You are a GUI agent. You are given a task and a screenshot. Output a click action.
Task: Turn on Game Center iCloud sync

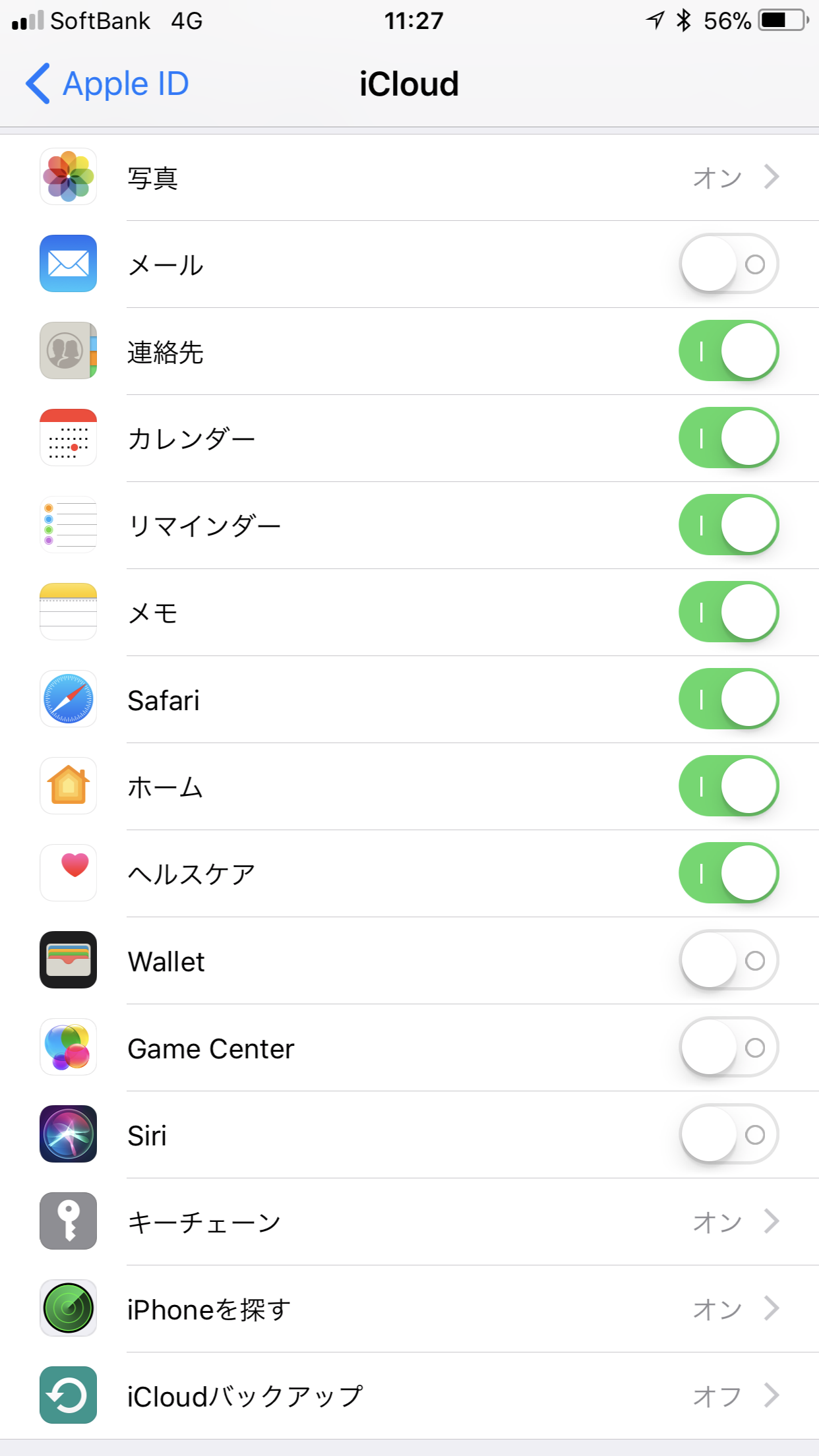[x=729, y=1048]
